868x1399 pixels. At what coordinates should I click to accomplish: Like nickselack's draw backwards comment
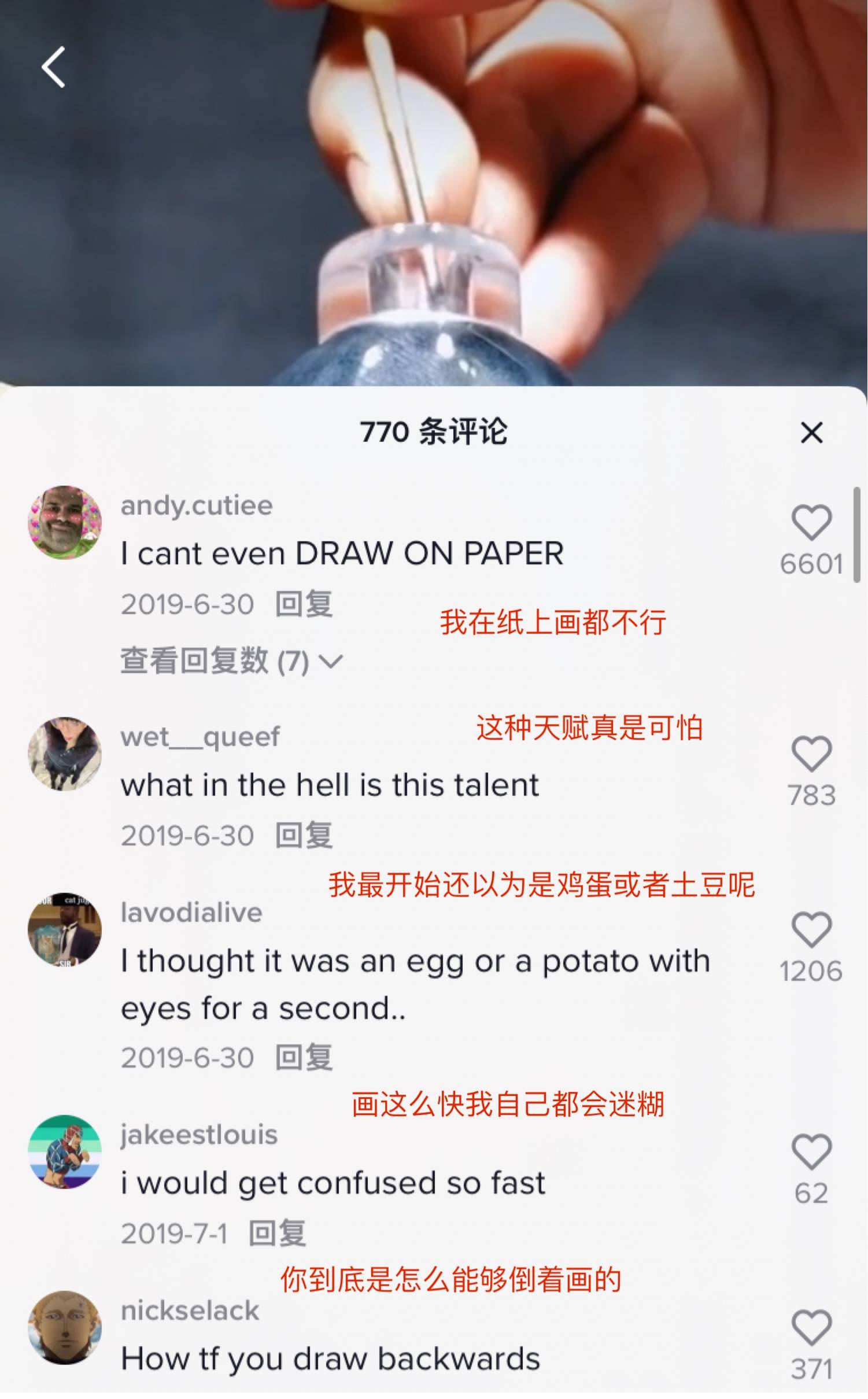click(811, 1327)
